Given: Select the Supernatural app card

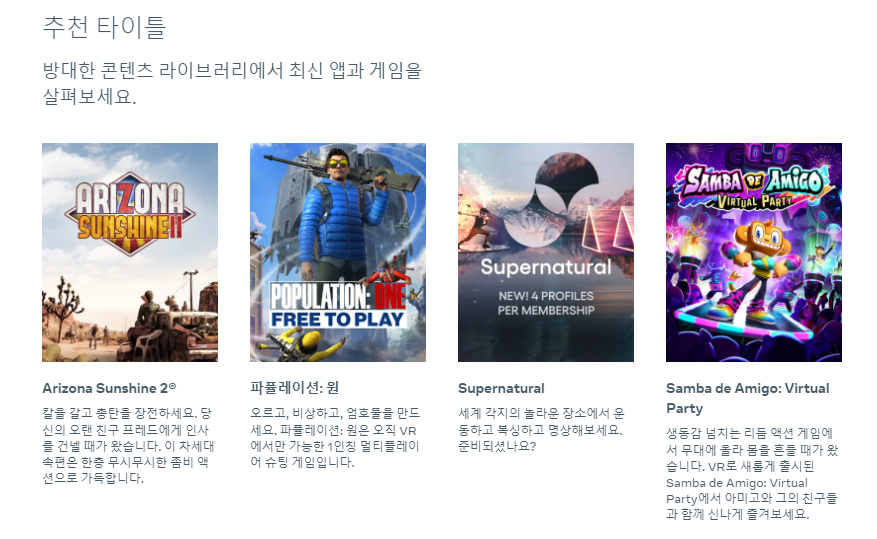Looking at the screenshot, I should click(546, 252).
